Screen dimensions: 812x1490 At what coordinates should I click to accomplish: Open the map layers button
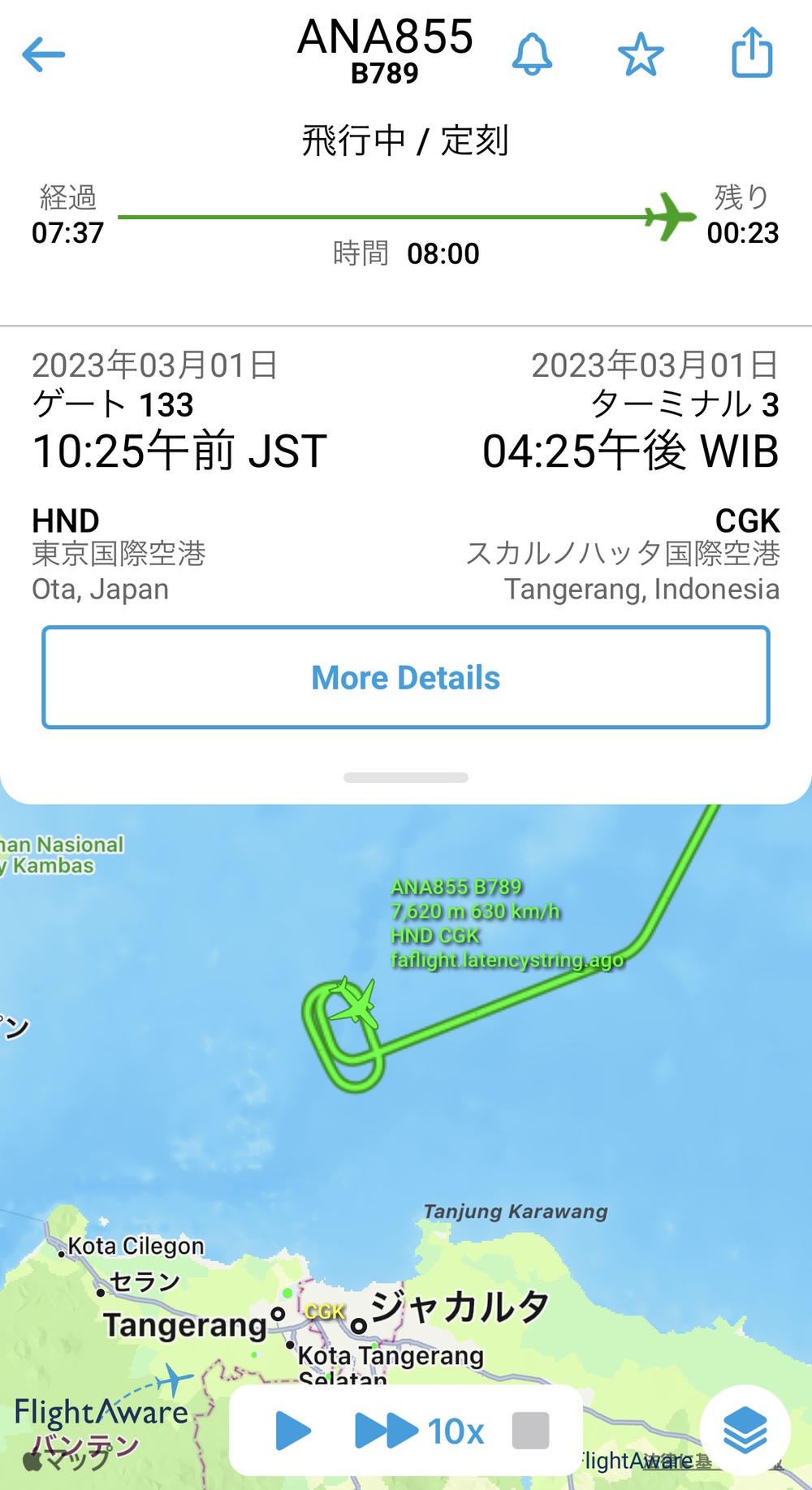click(x=745, y=1431)
